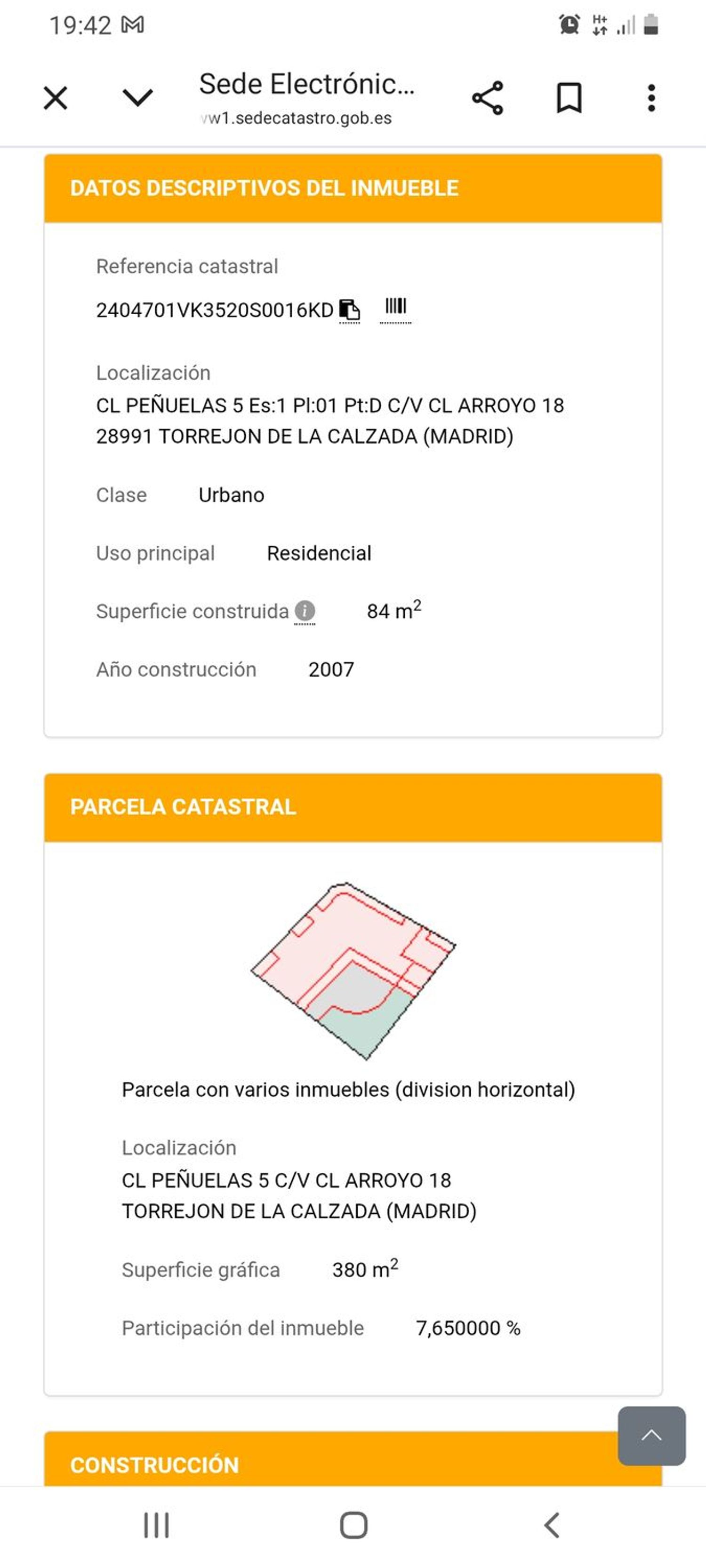The width and height of the screenshot is (706, 1568).
Task: Share this catastro page
Action: point(487,98)
